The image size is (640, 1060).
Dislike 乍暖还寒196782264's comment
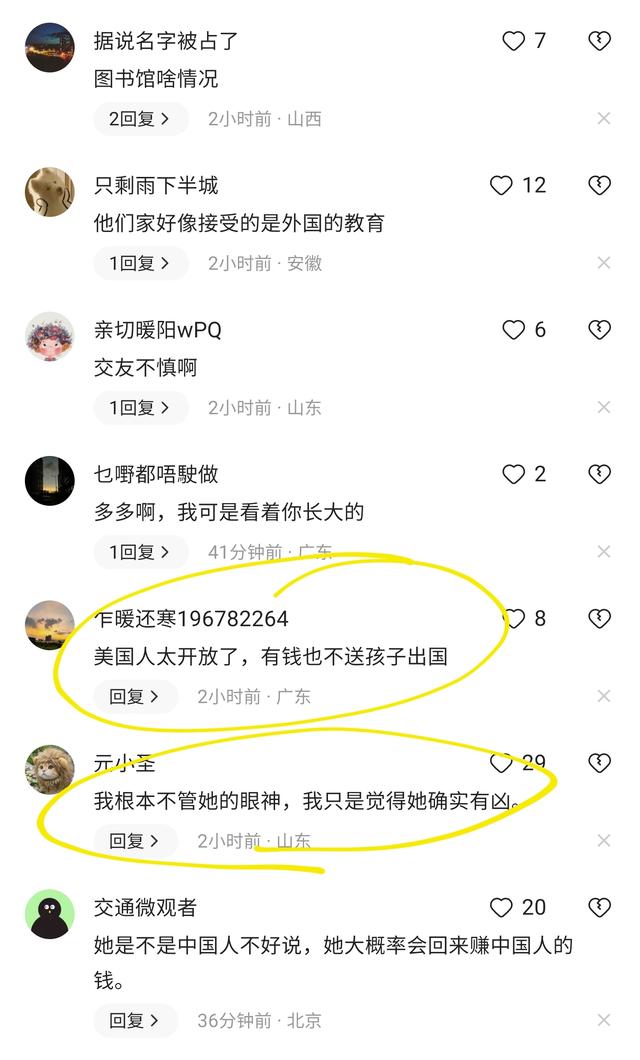[x=599, y=619]
